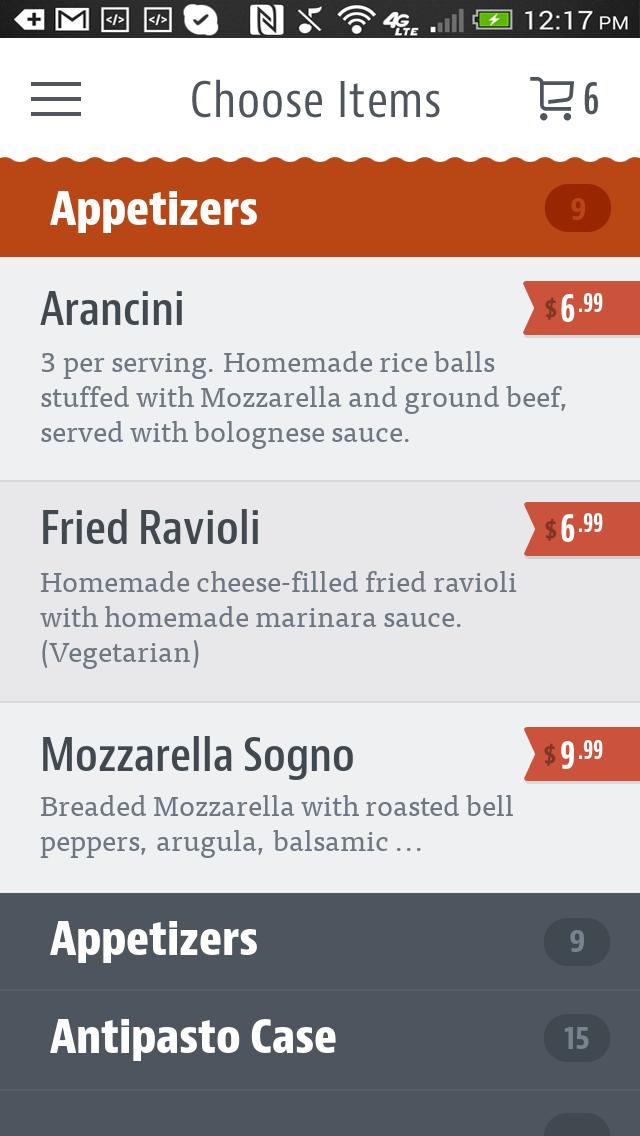Select the Arancini appetizer
This screenshot has width=640, height=1136.
point(280,369)
